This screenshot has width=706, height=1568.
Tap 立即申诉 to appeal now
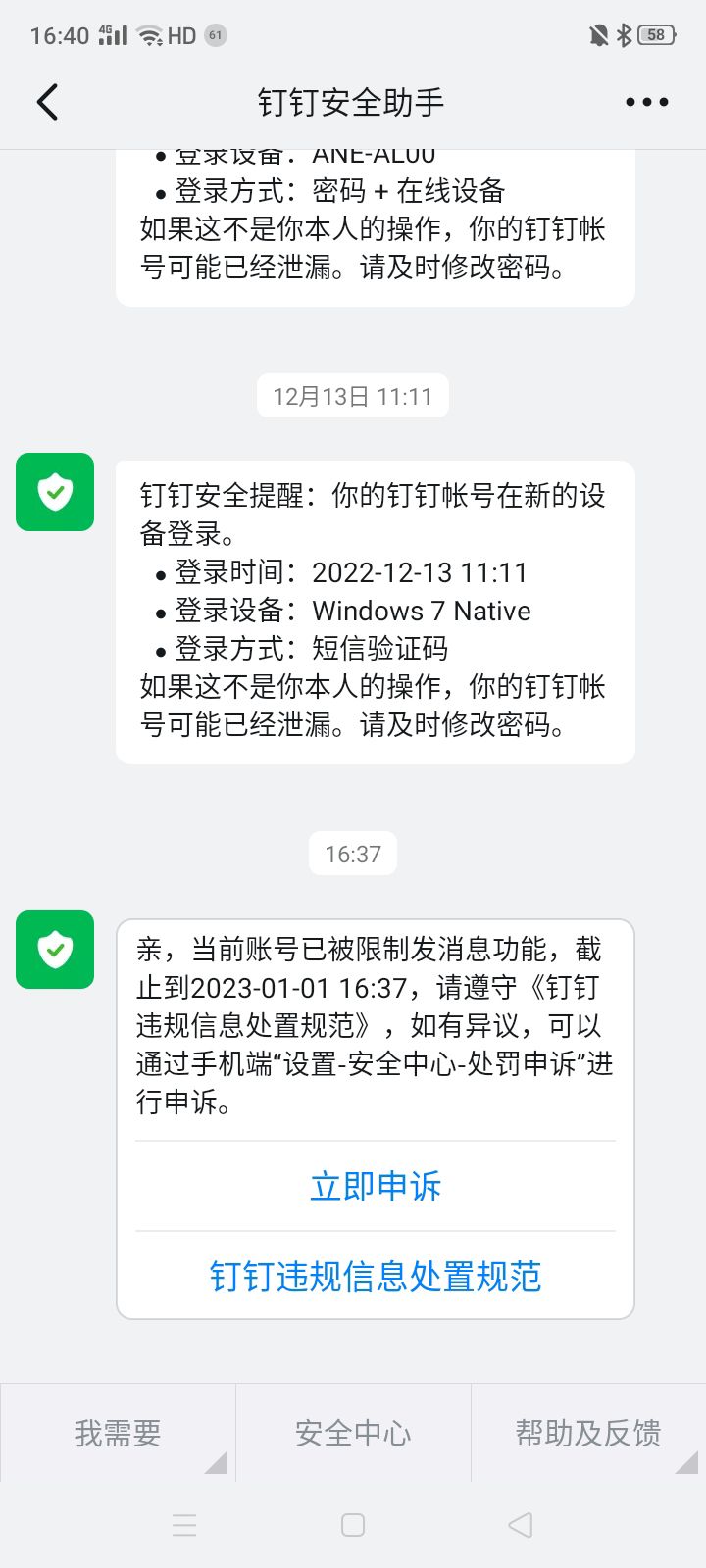pos(376,1186)
